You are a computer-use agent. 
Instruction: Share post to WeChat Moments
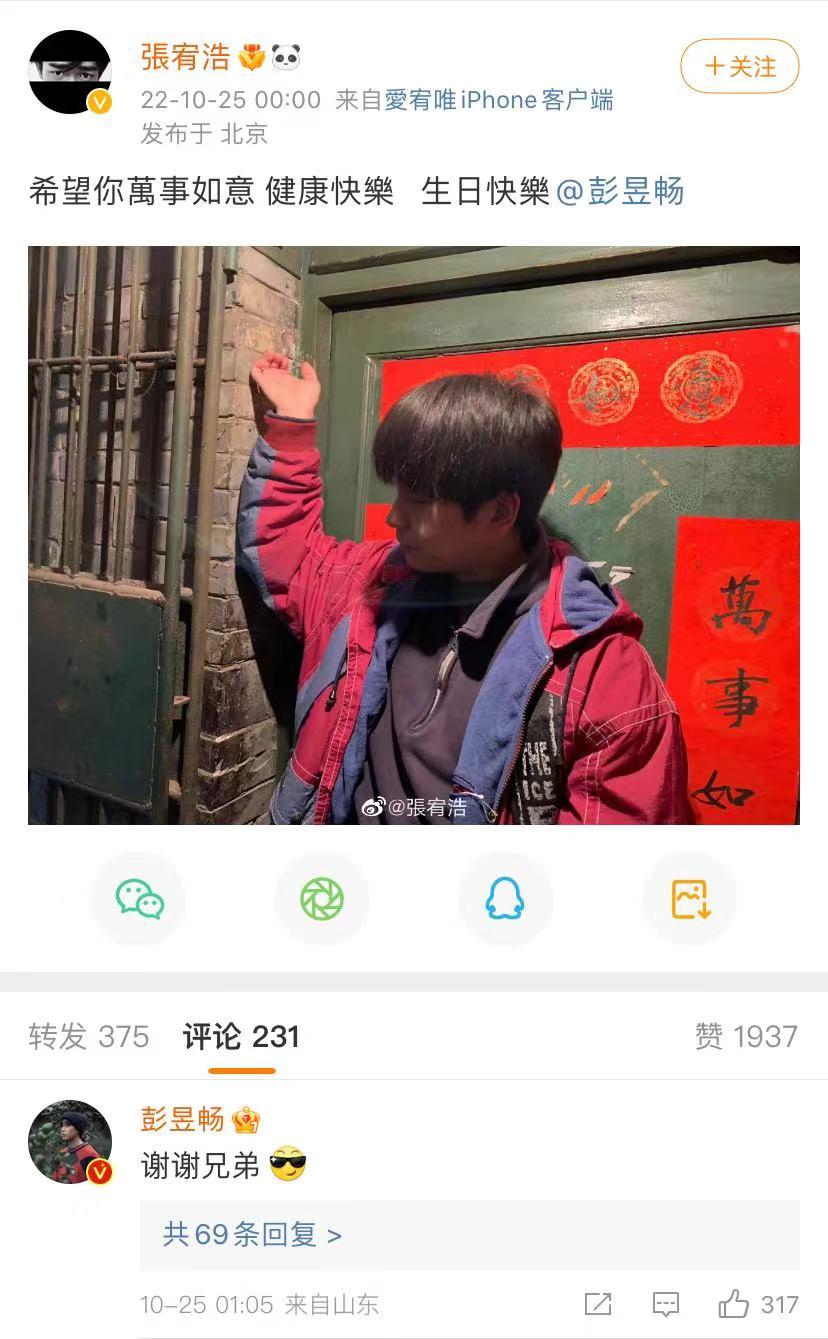[321, 898]
